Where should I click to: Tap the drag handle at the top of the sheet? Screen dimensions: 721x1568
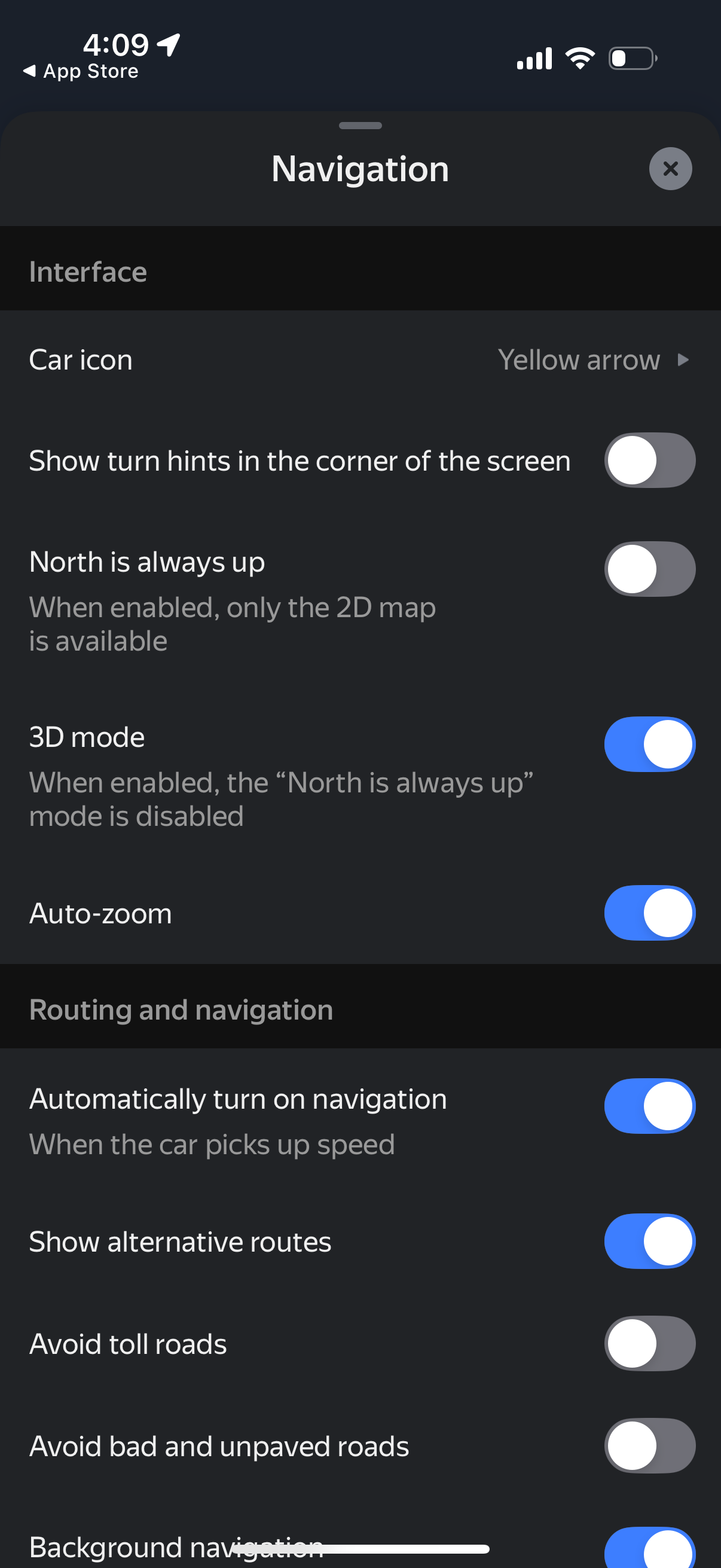360,126
